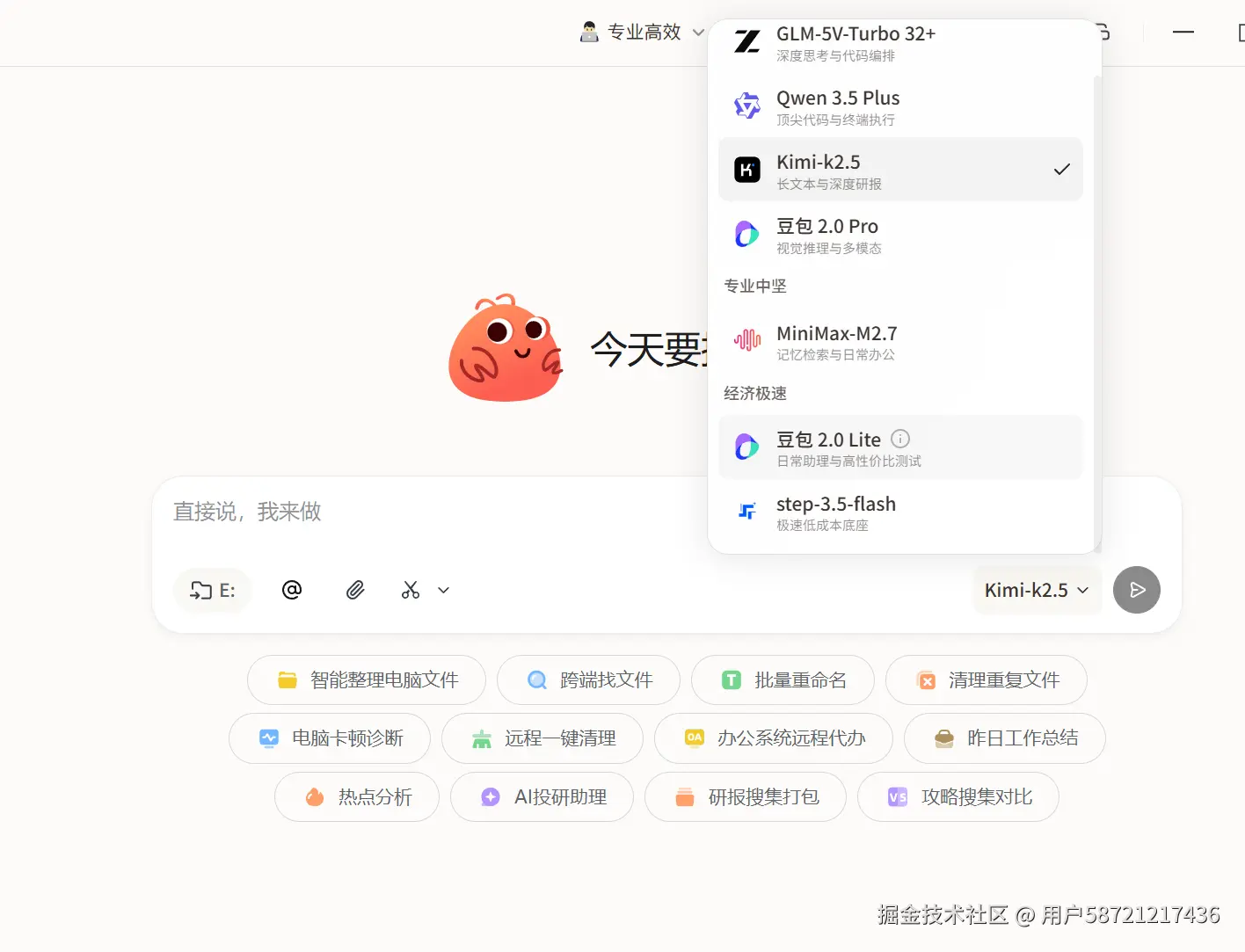Launch the 跨端找文件 shortcut
The height and width of the screenshot is (952, 1245).
[x=588, y=679]
